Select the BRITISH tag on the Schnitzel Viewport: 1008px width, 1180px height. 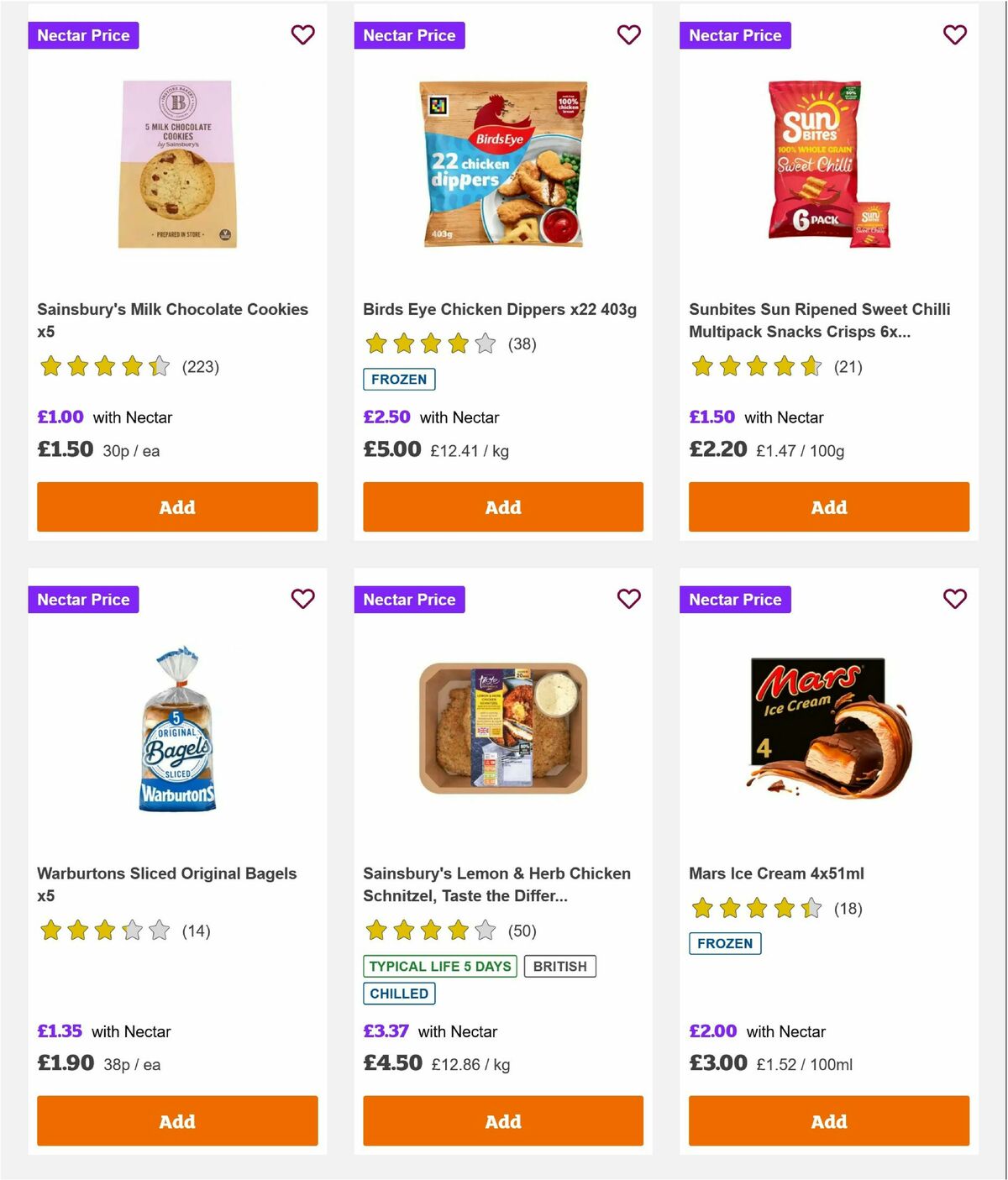(559, 966)
